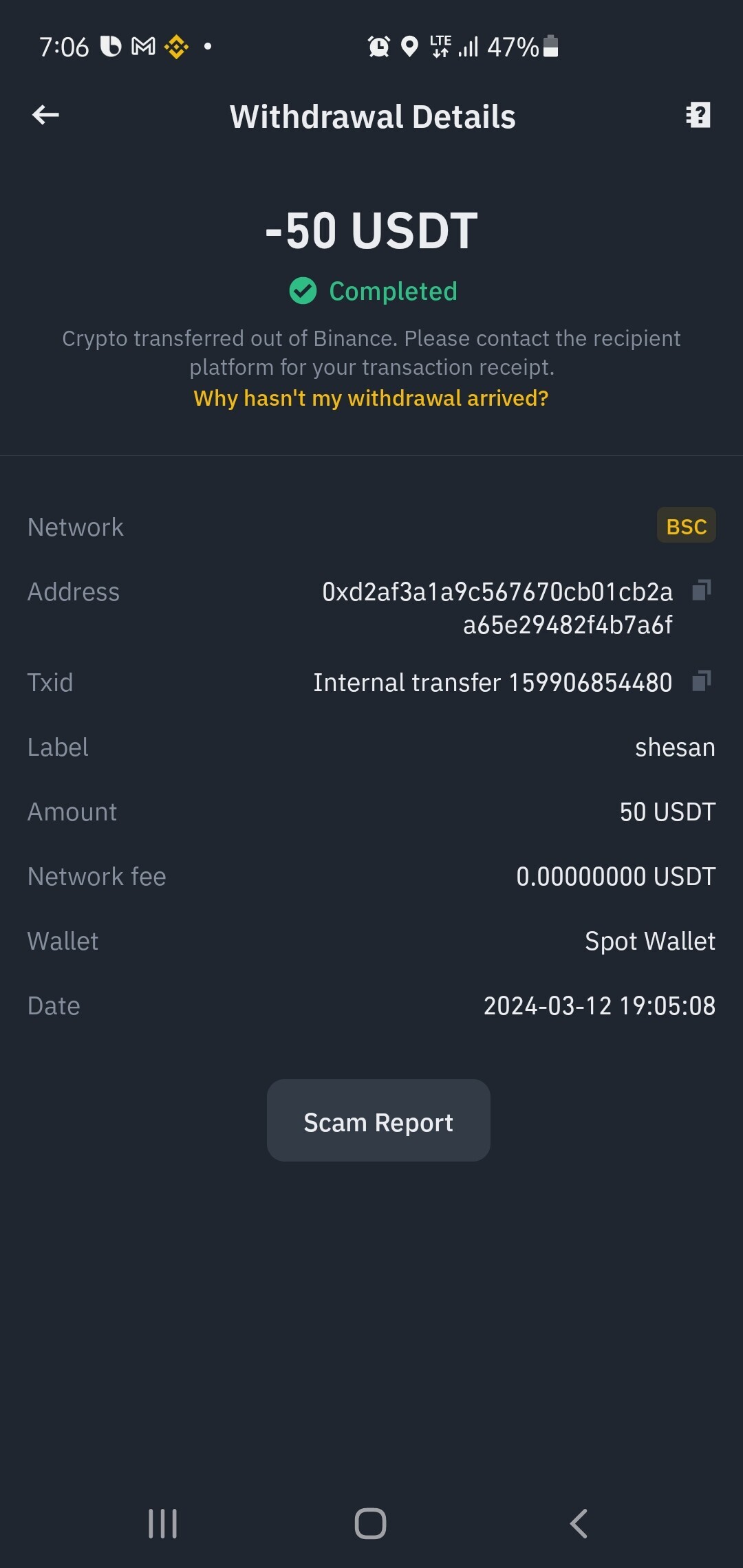The image size is (743, 1568).
Task: Open the help icon in the header
Action: click(698, 115)
